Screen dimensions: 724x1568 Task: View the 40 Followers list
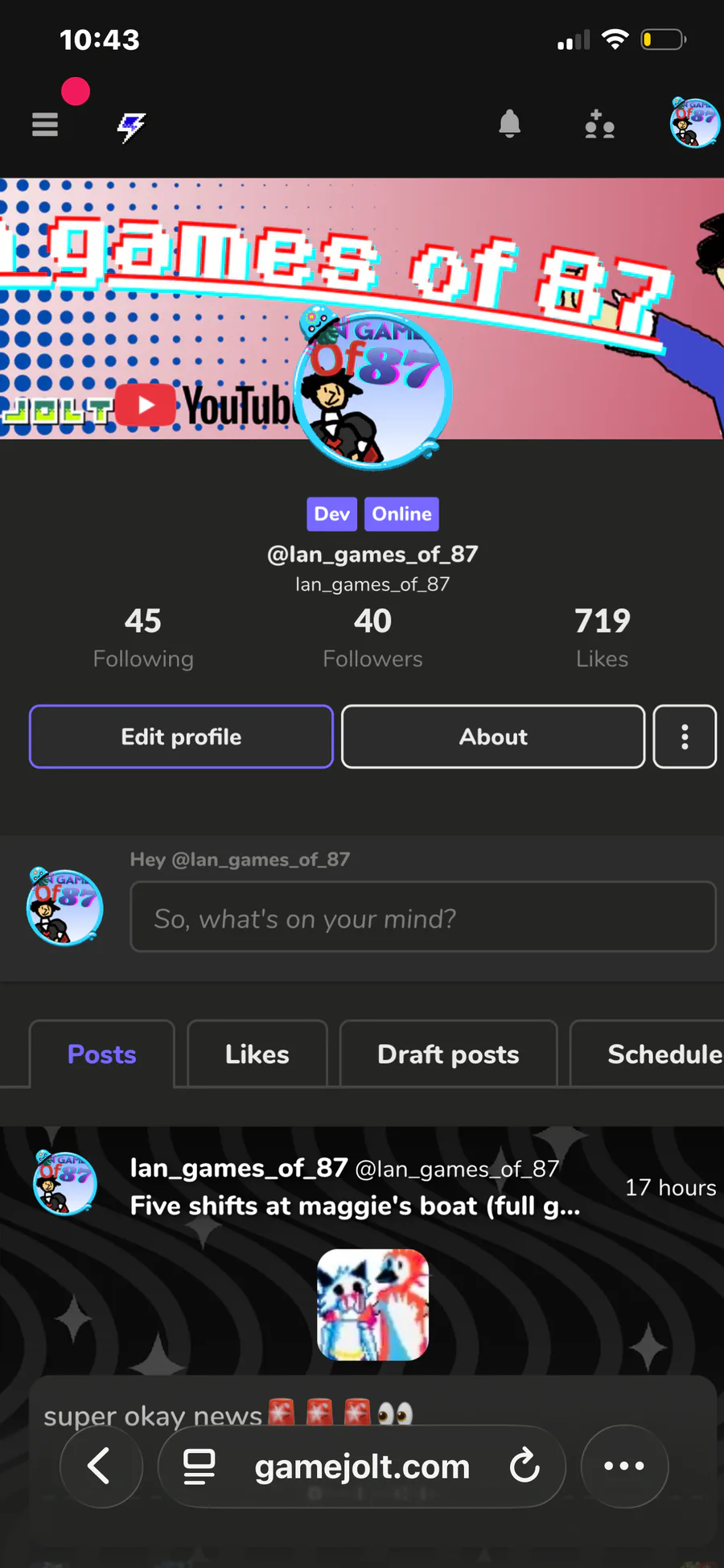[372, 638]
